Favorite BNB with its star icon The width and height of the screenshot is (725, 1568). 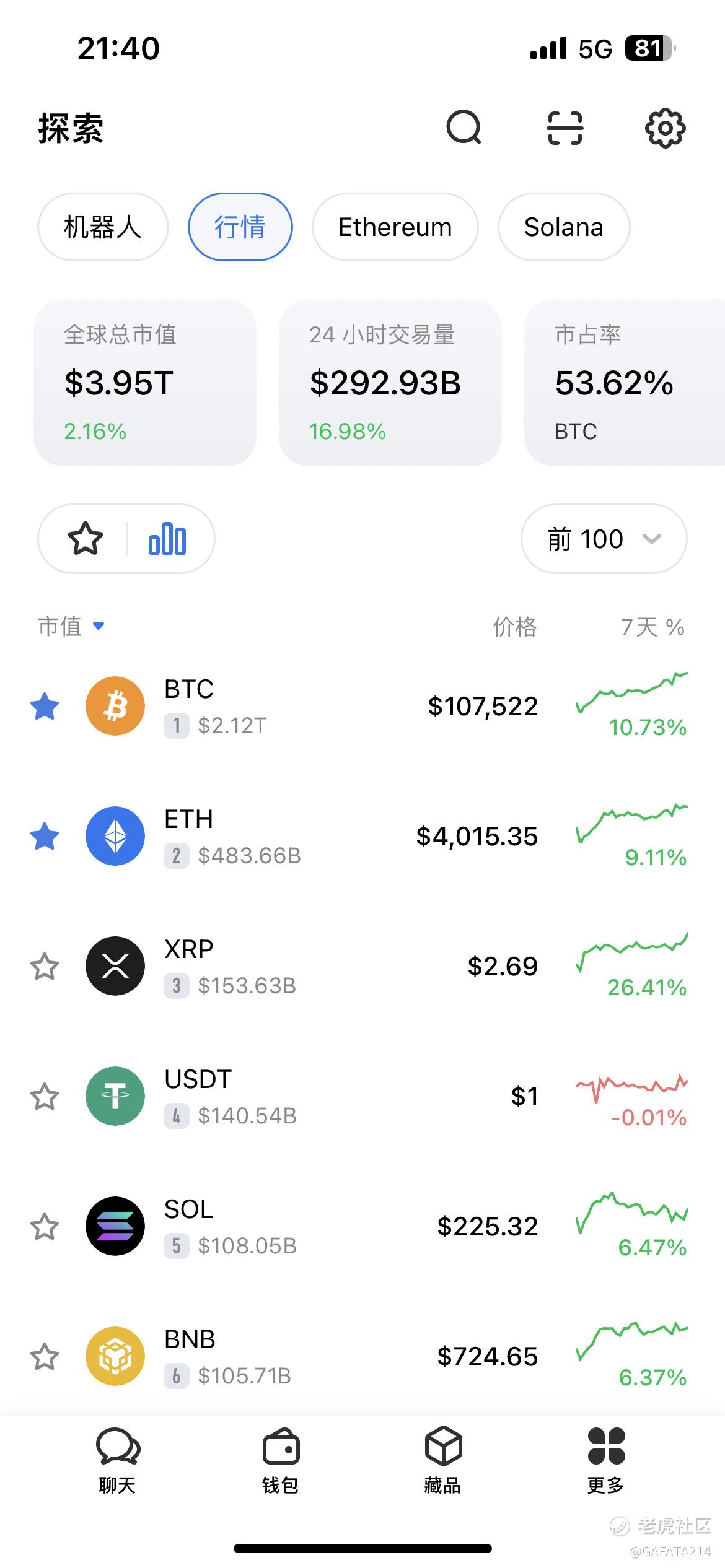tap(45, 1357)
